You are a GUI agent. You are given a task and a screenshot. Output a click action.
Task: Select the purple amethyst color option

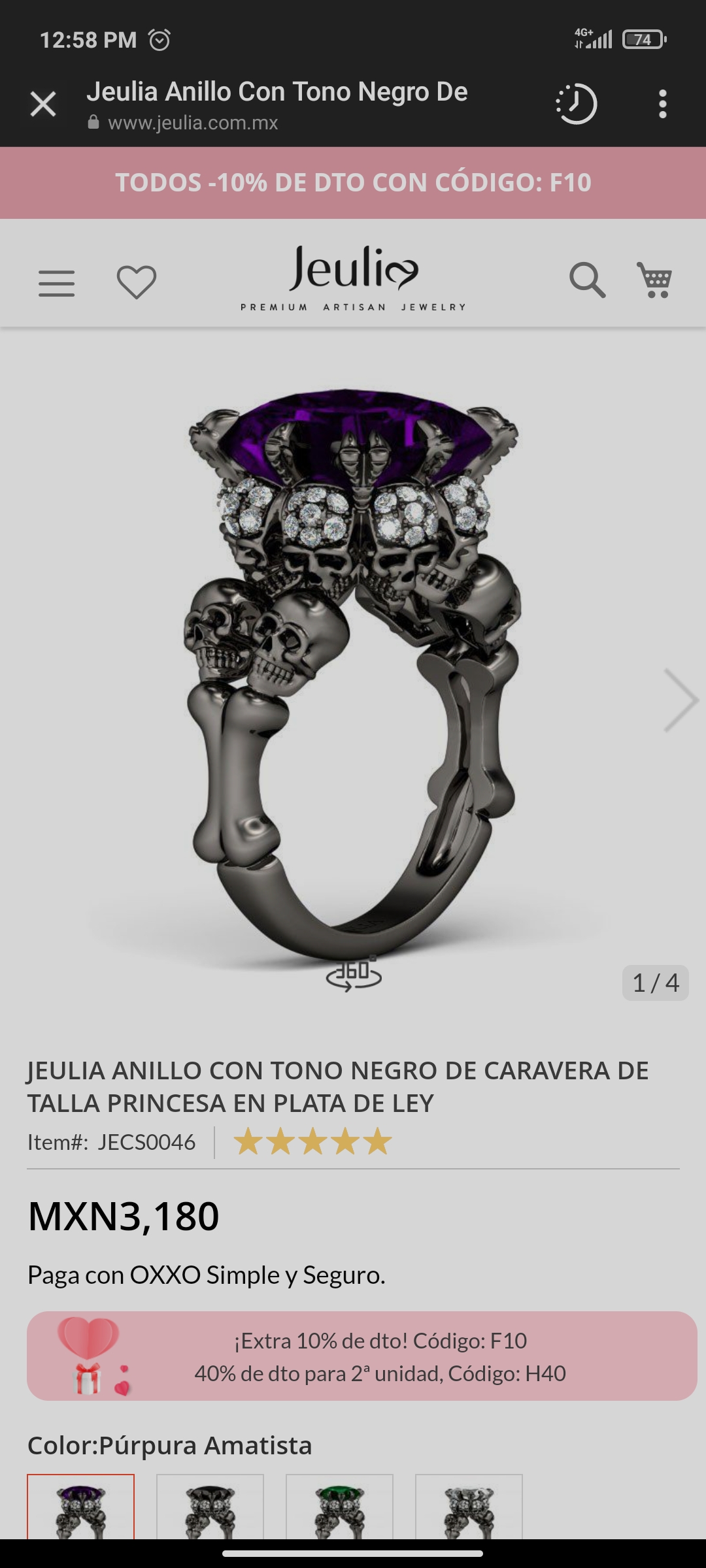click(80, 1507)
